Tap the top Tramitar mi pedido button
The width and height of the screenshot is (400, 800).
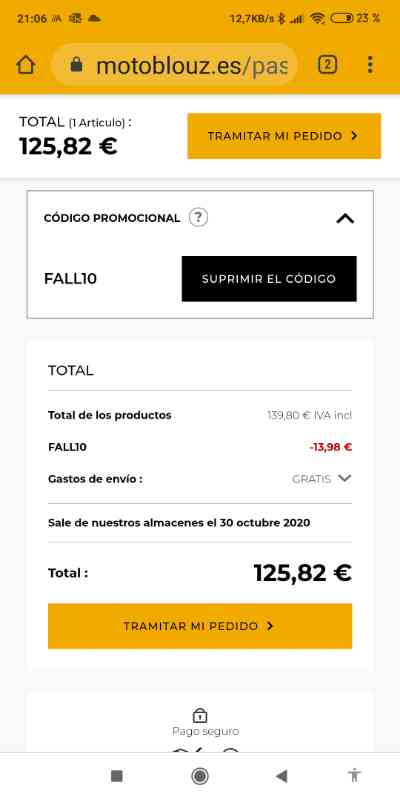pos(284,136)
